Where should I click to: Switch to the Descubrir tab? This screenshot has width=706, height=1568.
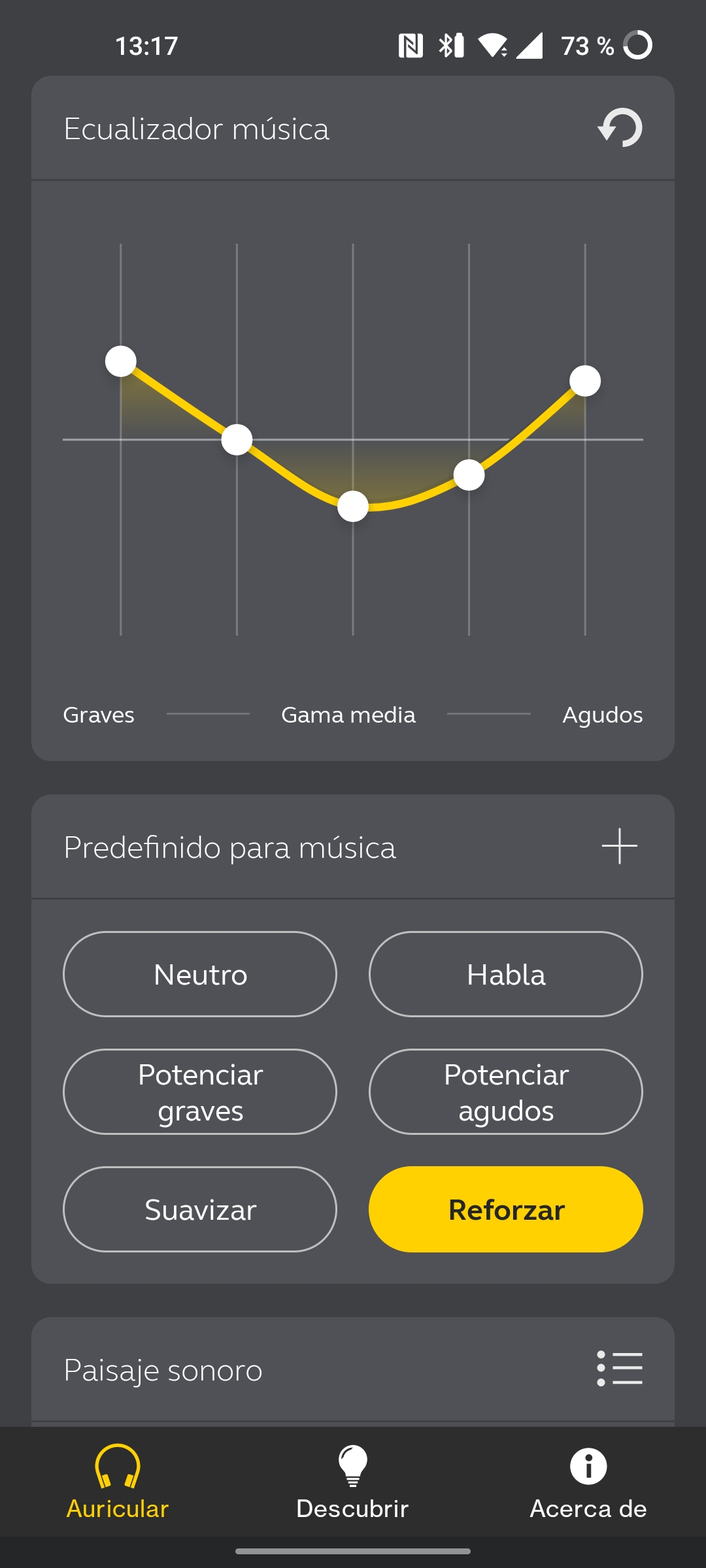coord(352,1482)
